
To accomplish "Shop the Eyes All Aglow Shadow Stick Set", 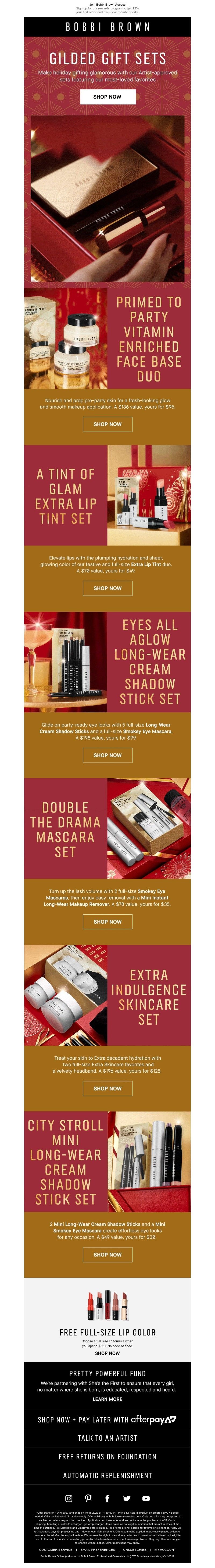I will 107,755.
